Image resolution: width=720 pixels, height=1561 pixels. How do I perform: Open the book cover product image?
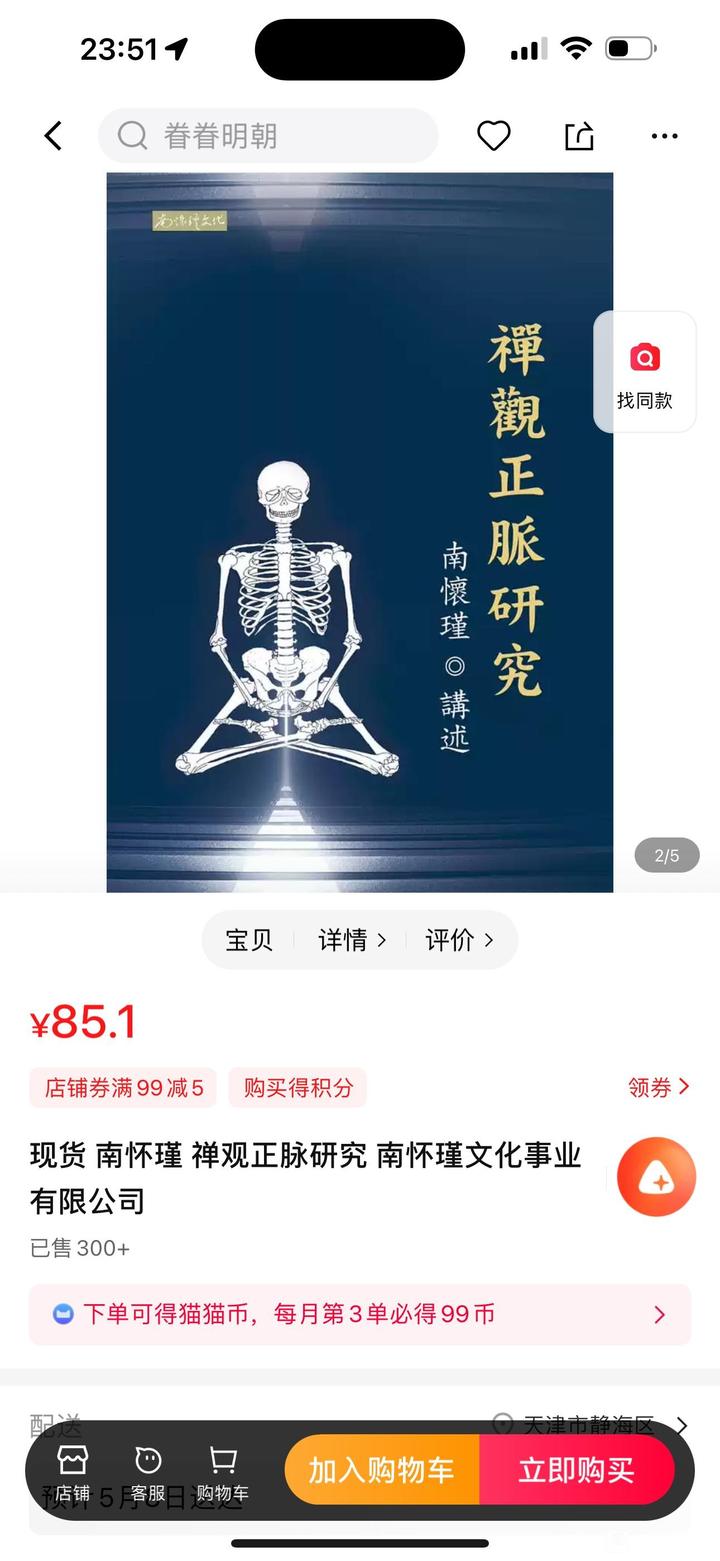360,532
